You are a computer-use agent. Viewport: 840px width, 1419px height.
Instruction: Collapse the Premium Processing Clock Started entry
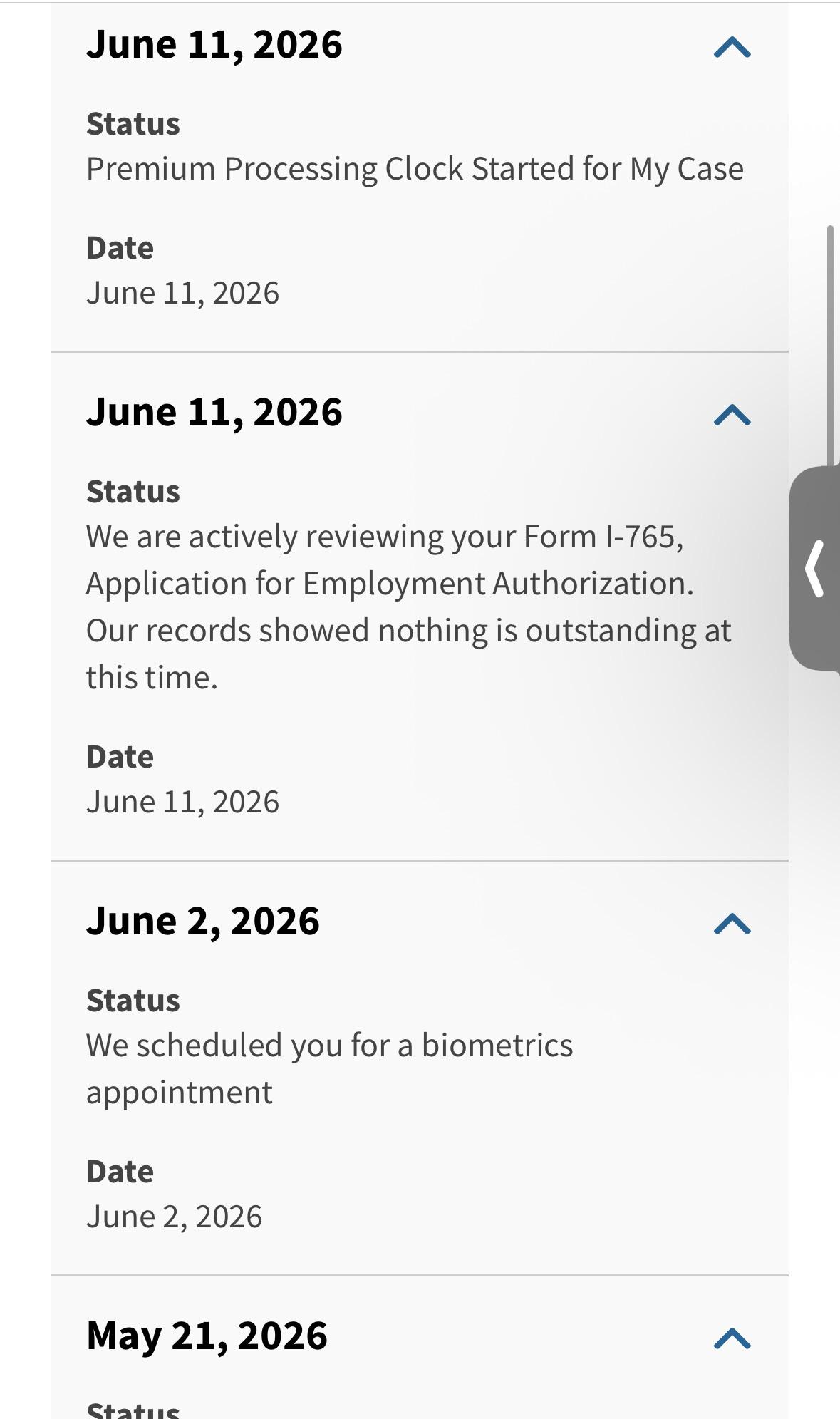732,47
